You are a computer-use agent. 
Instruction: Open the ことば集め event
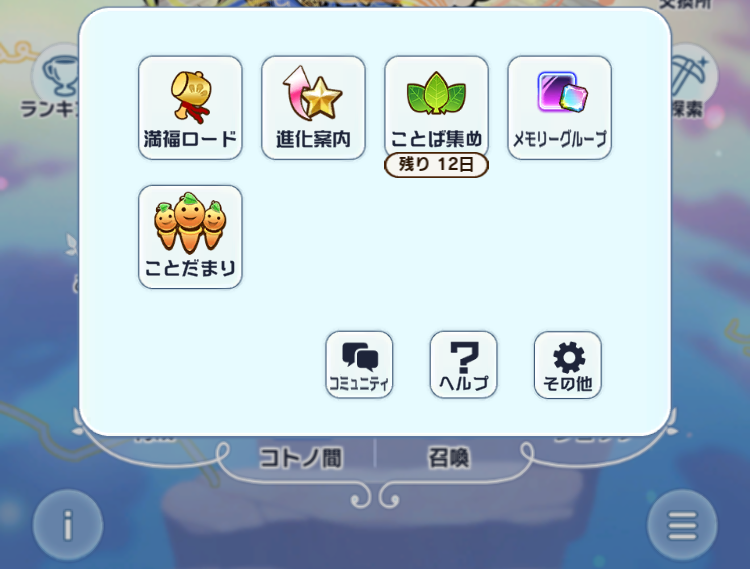click(436, 107)
